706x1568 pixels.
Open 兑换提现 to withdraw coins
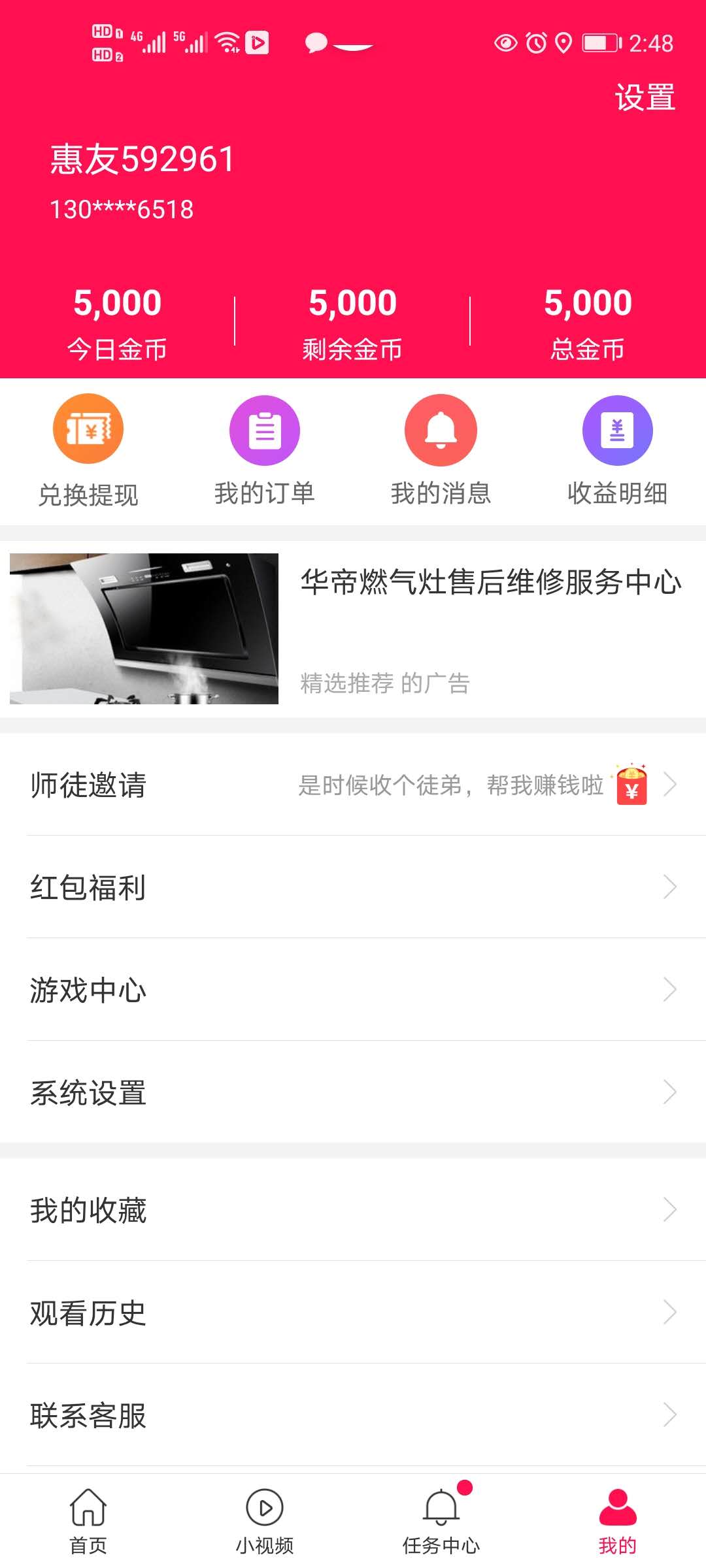88,451
